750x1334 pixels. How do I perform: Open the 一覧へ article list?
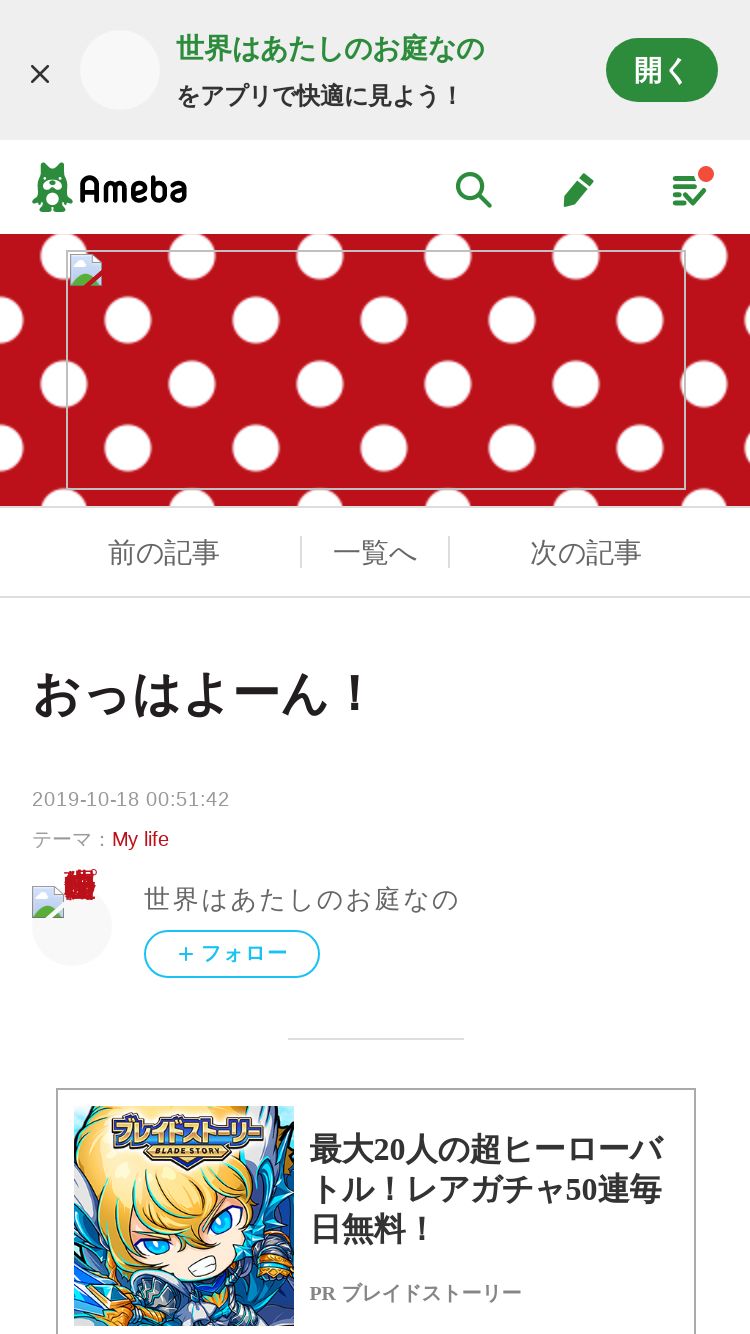tap(375, 552)
